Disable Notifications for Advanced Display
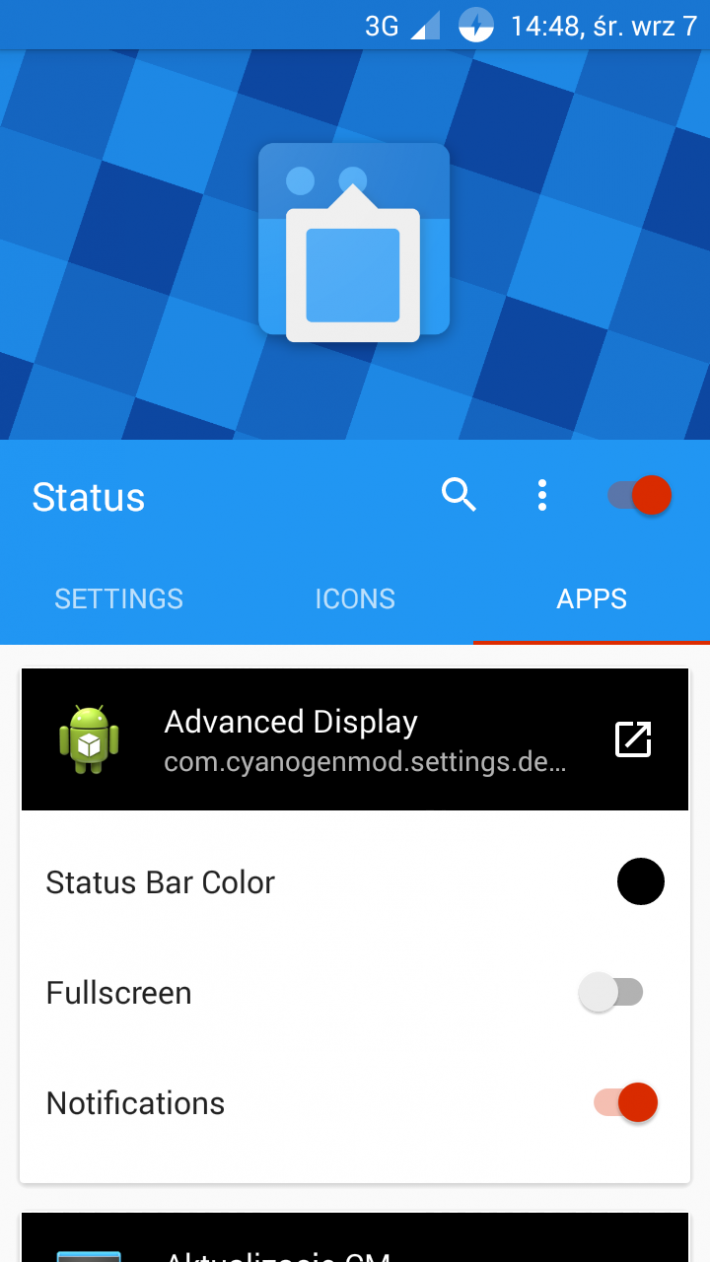The width and height of the screenshot is (710, 1262). point(626,1103)
